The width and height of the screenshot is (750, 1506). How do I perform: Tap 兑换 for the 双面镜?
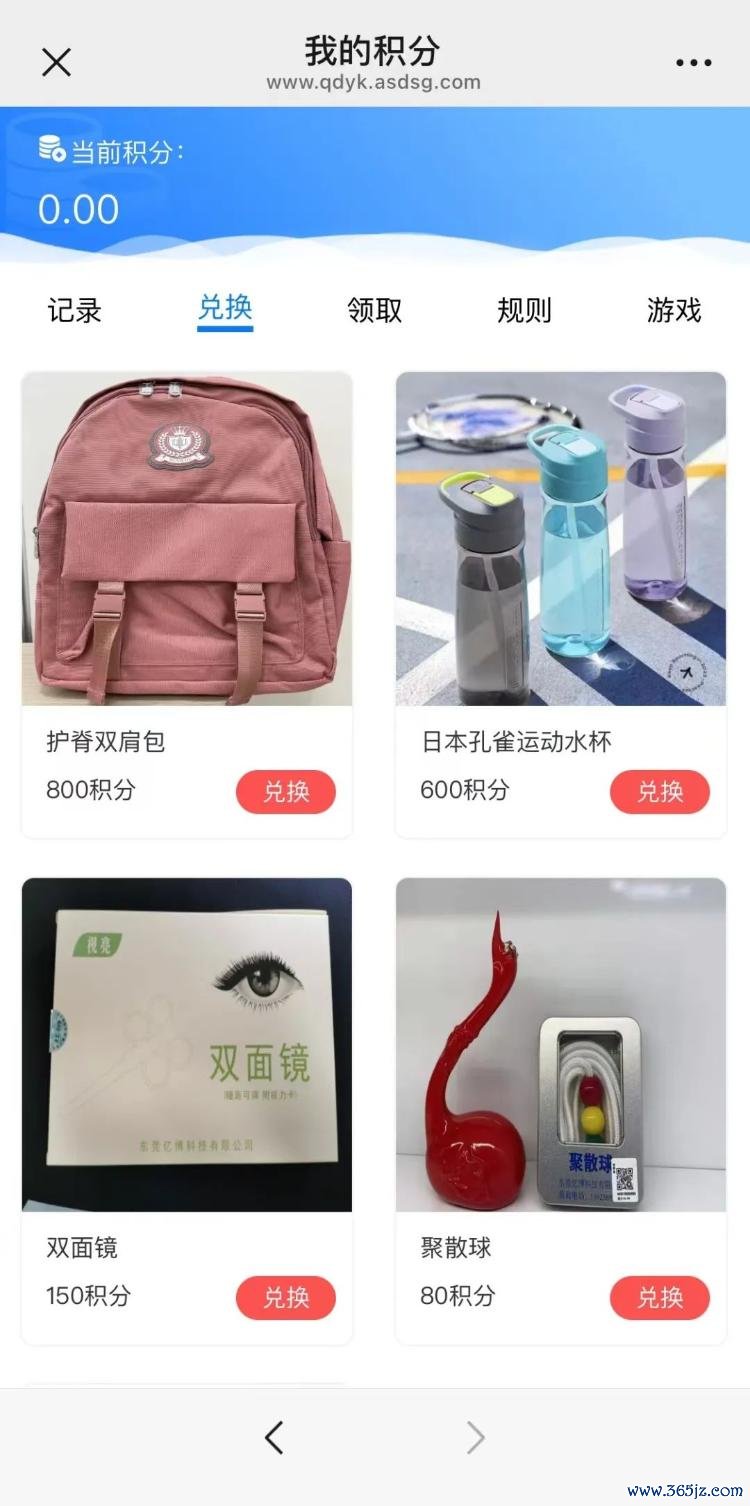(x=286, y=1298)
